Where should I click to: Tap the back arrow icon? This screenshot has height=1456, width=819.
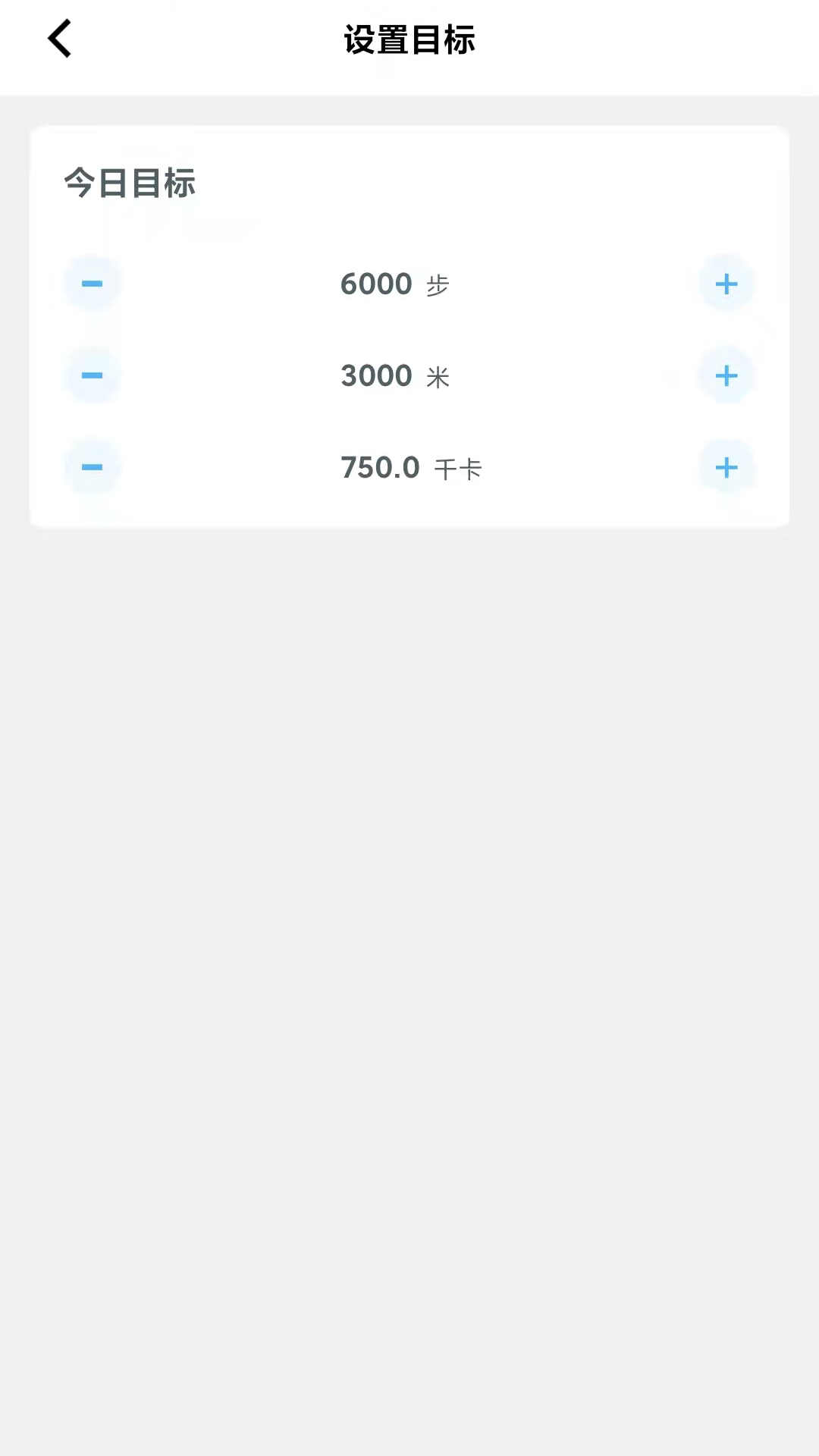pyautogui.click(x=59, y=38)
